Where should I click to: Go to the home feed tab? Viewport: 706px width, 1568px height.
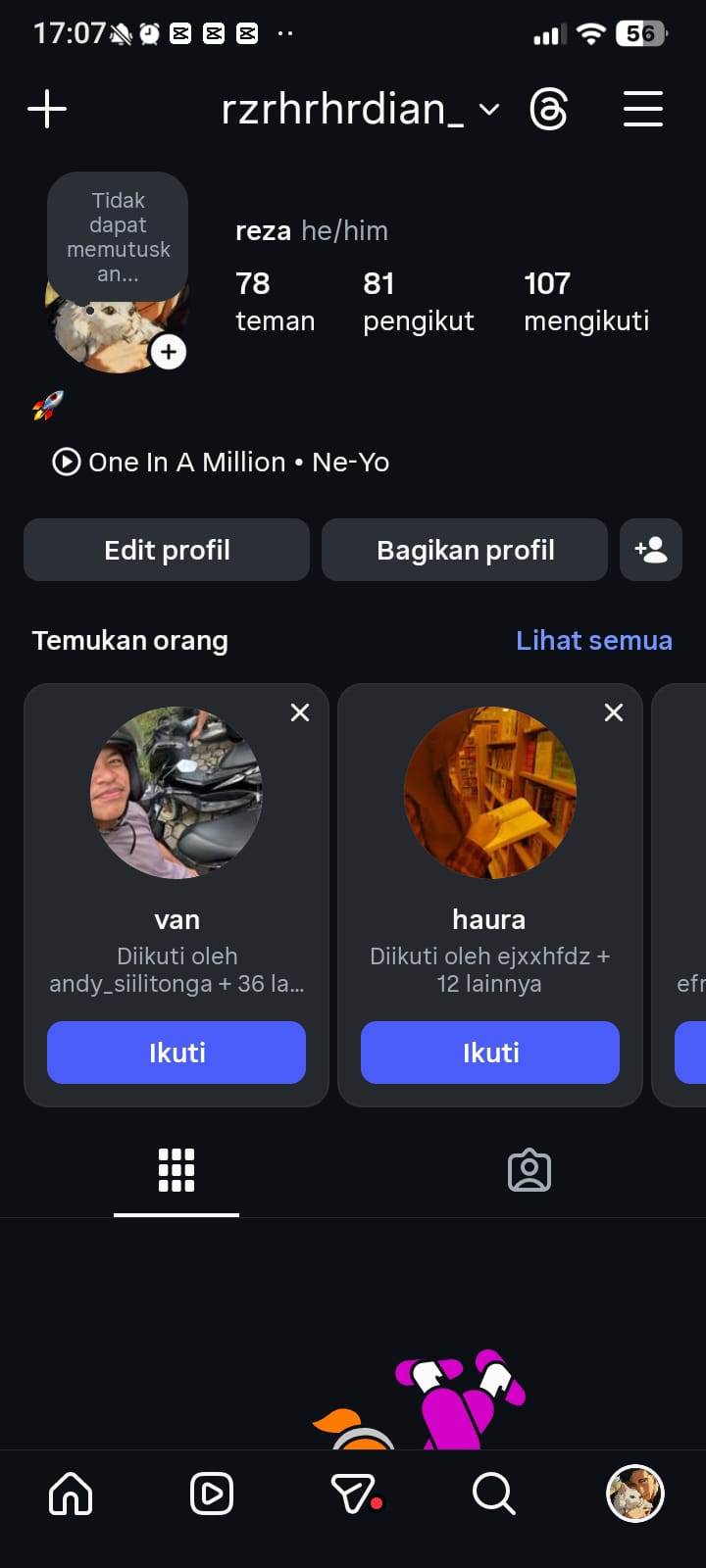coord(71,1494)
